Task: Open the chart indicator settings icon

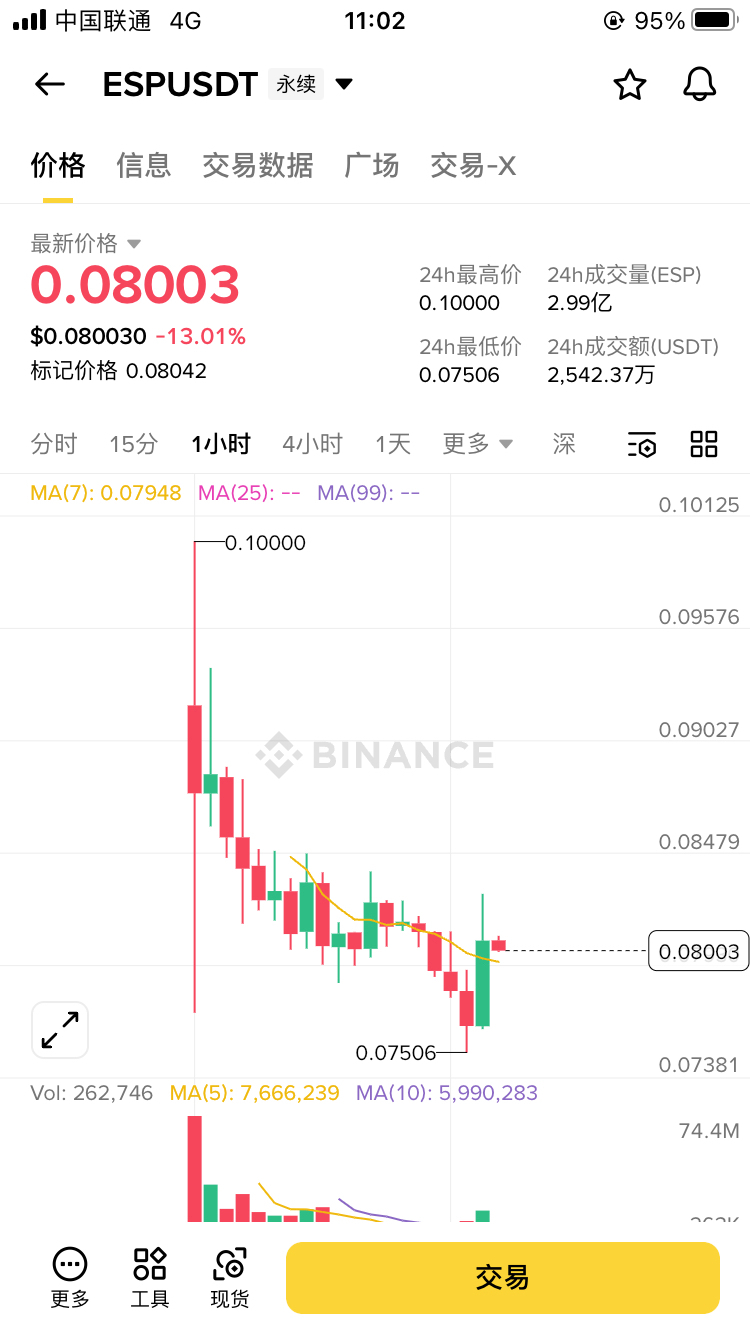Action: [641, 445]
